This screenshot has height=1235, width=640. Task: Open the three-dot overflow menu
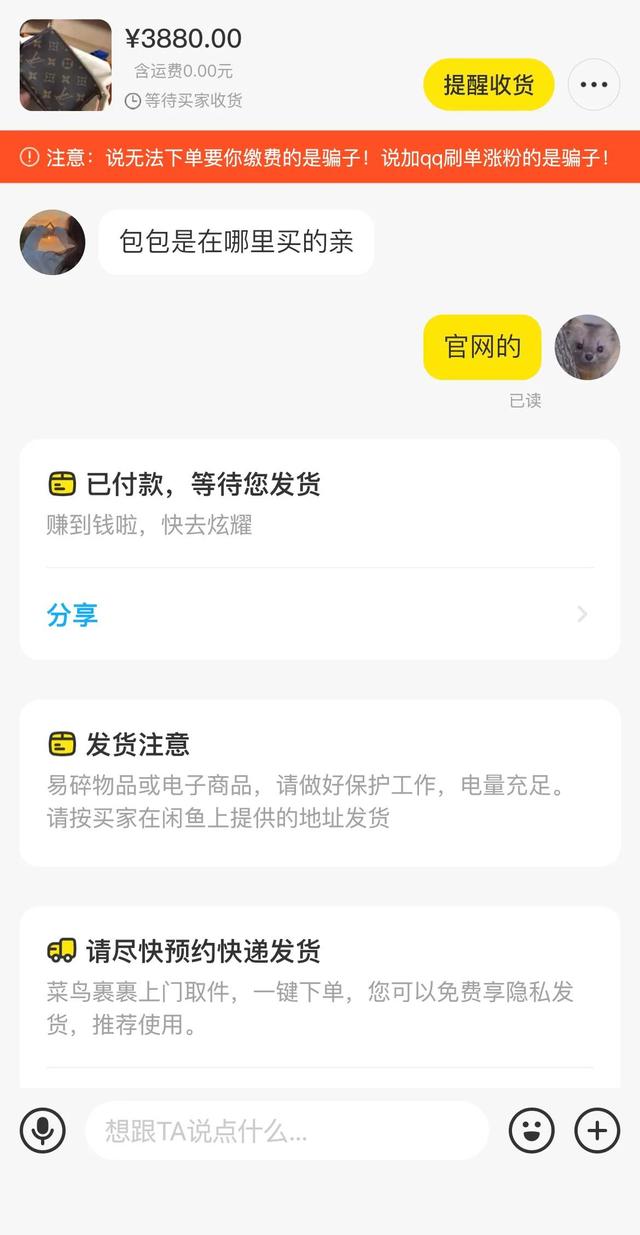coord(594,85)
